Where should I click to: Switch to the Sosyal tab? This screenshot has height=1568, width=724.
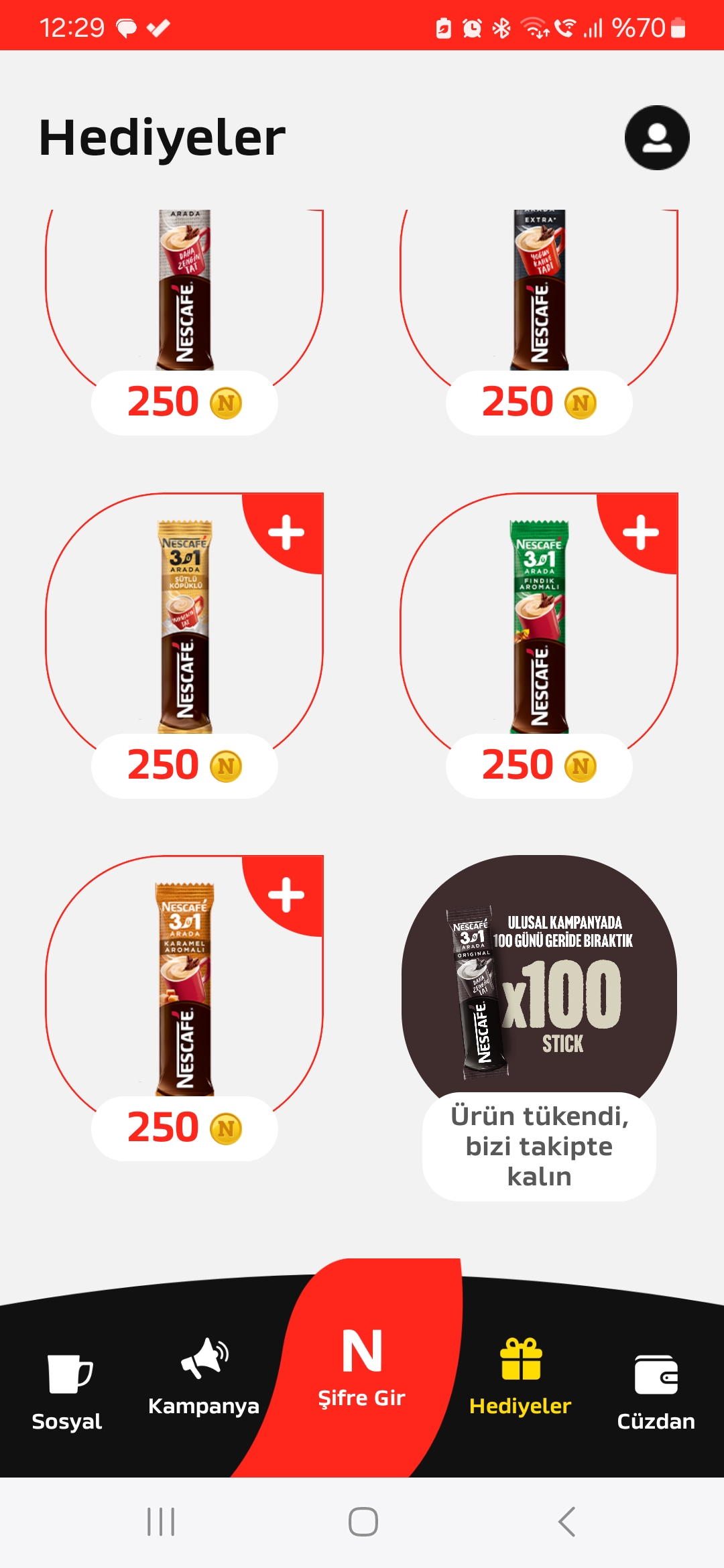[67, 1390]
